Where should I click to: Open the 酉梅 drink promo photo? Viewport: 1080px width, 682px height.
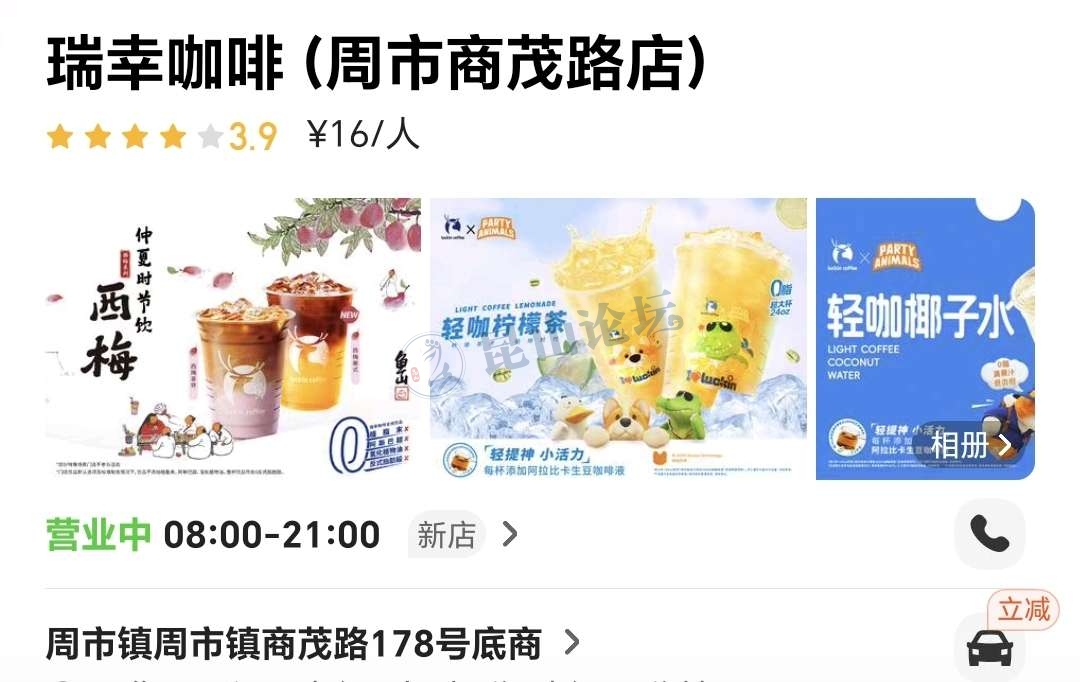pyautogui.click(x=233, y=338)
